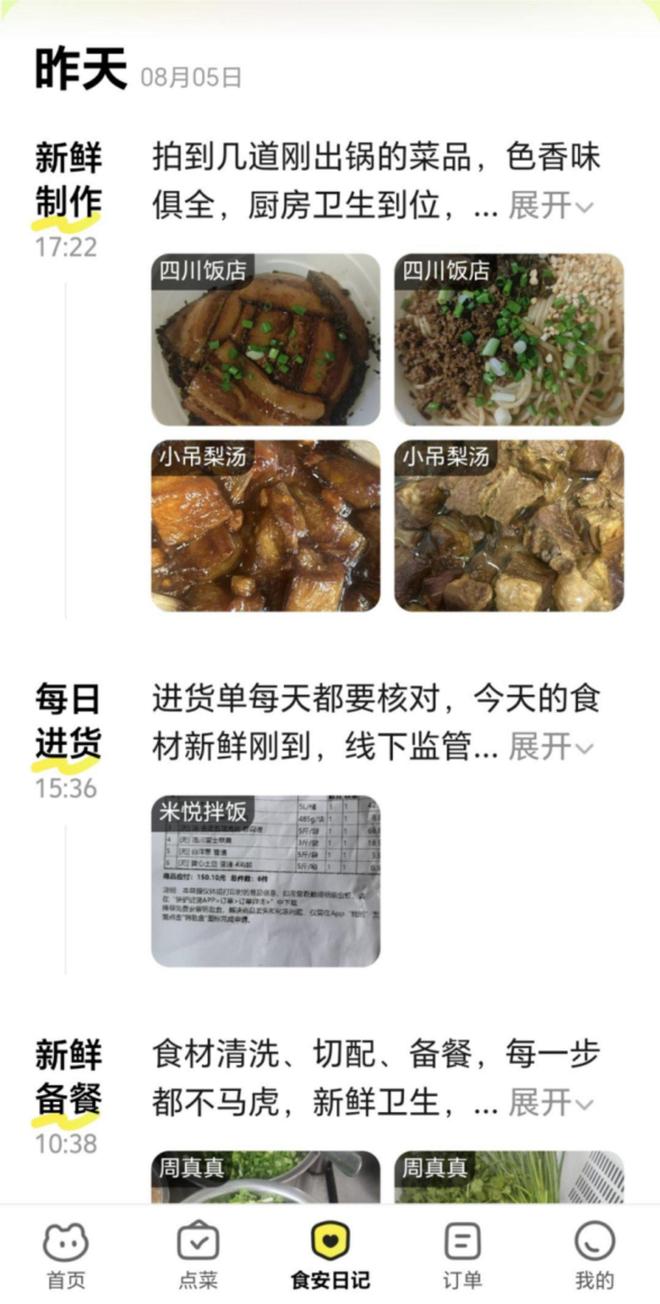Select the 食安日记 tab
The width and height of the screenshot is (660, 1304).
(x=330, y=1255)
